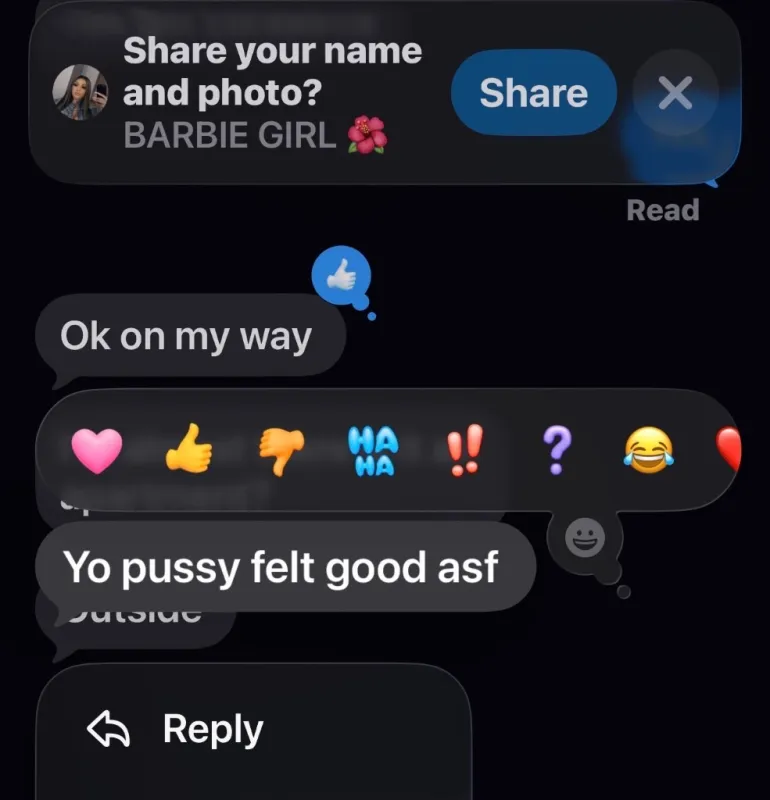The width and height of the screenshot is (770, 800).
Task: React with the question mark tapback
Action: coord(557,451)
